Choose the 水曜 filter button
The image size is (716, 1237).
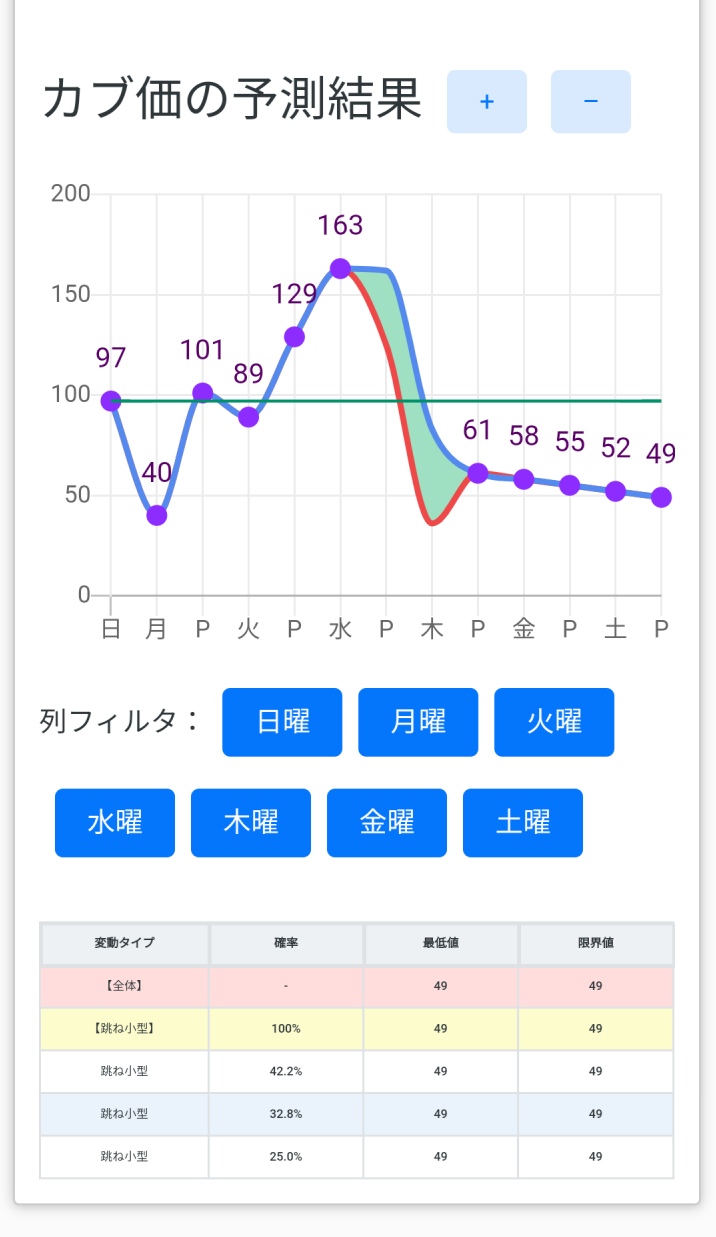[115, 823]
